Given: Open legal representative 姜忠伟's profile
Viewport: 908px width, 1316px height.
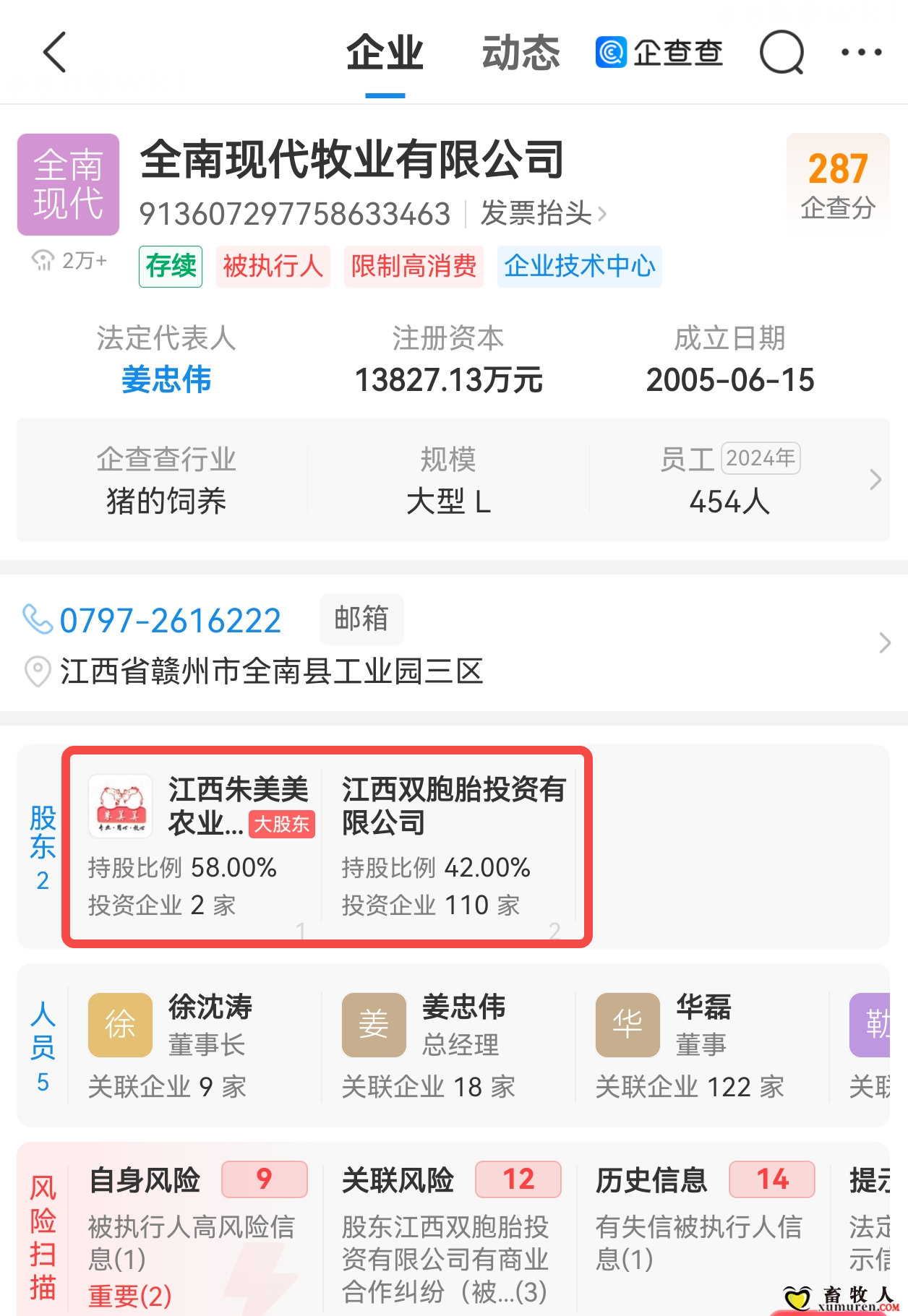Looking at the screenshot, I should coord(166,379).
